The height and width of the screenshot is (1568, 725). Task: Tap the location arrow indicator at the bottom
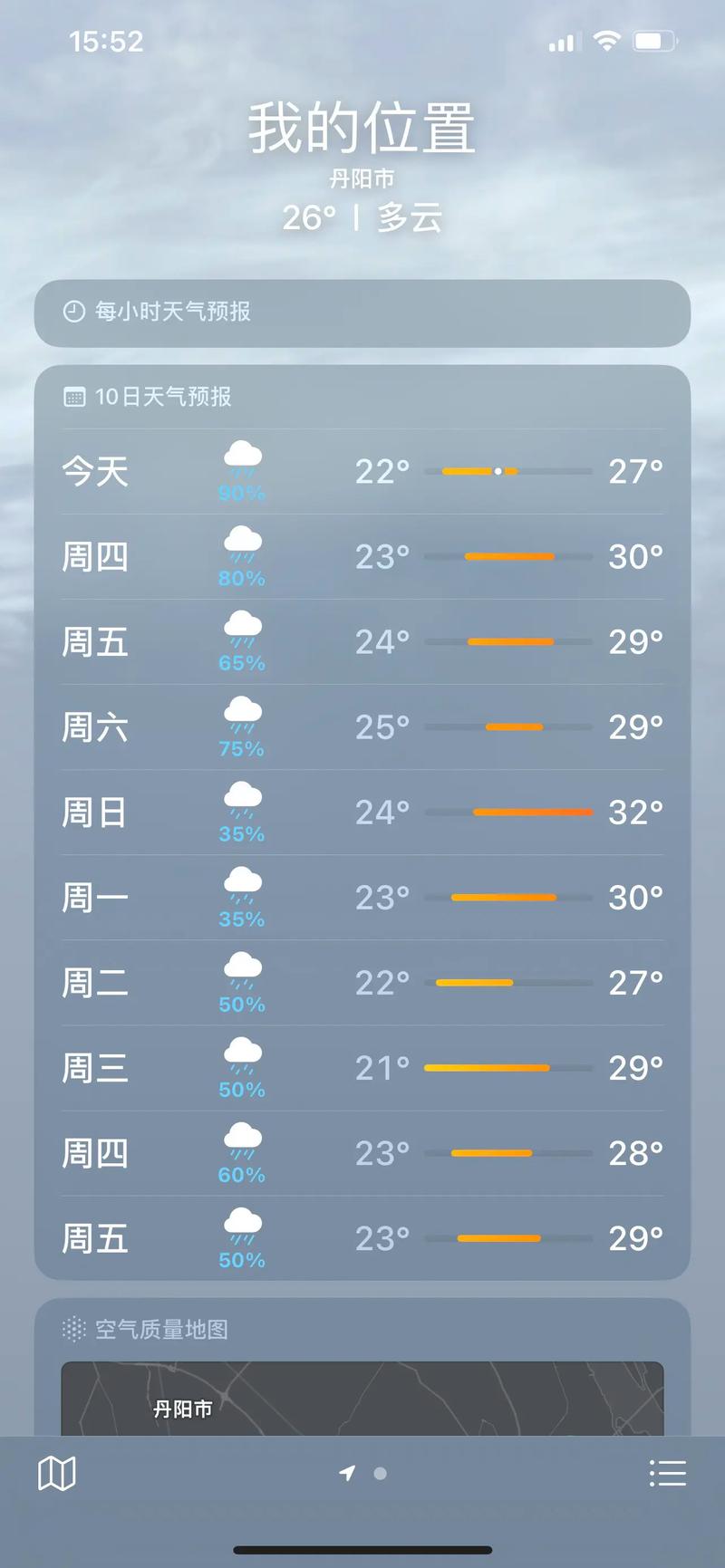[347, 1473]
